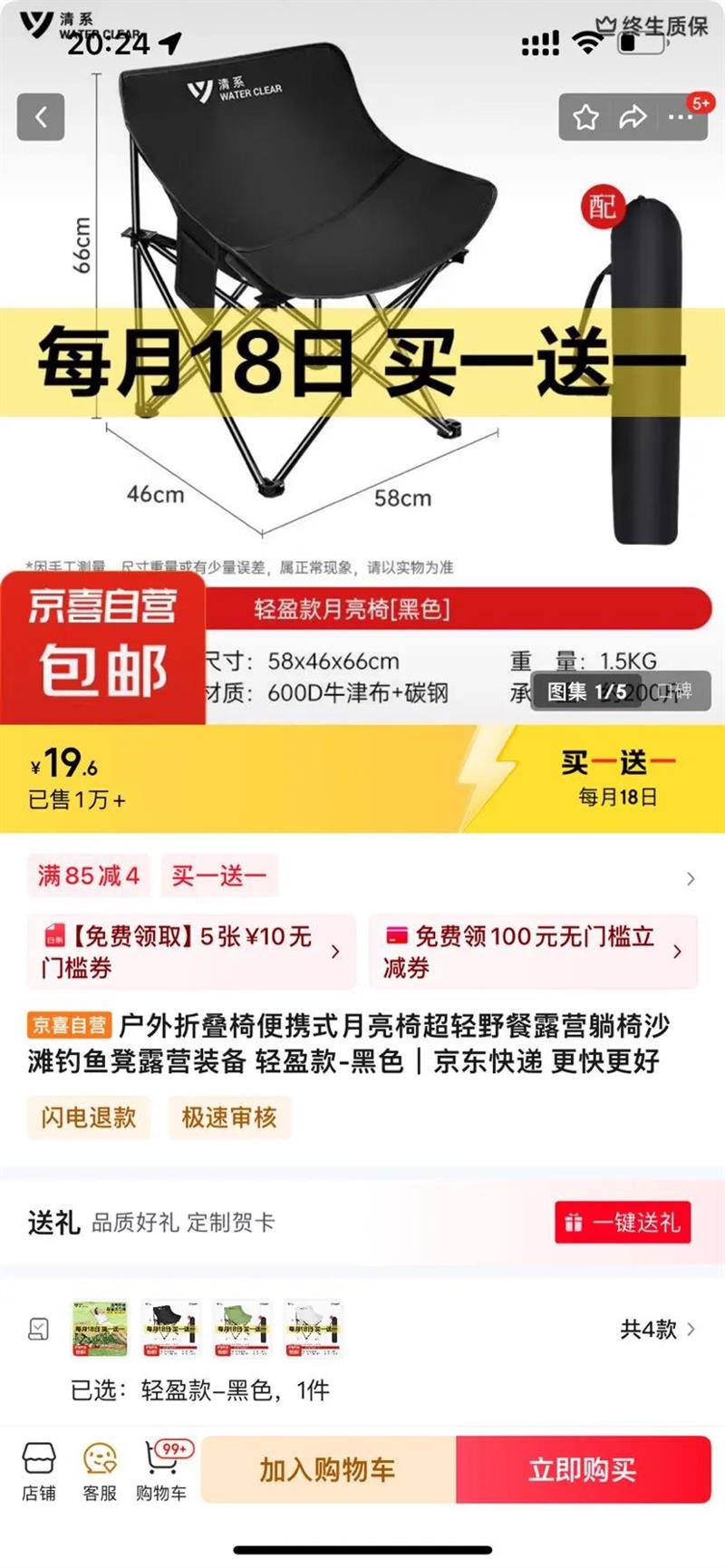The width and height of the screenshot is (725, 1568).
Task: Tap the 极速审核 tag
Action: 229,1117
